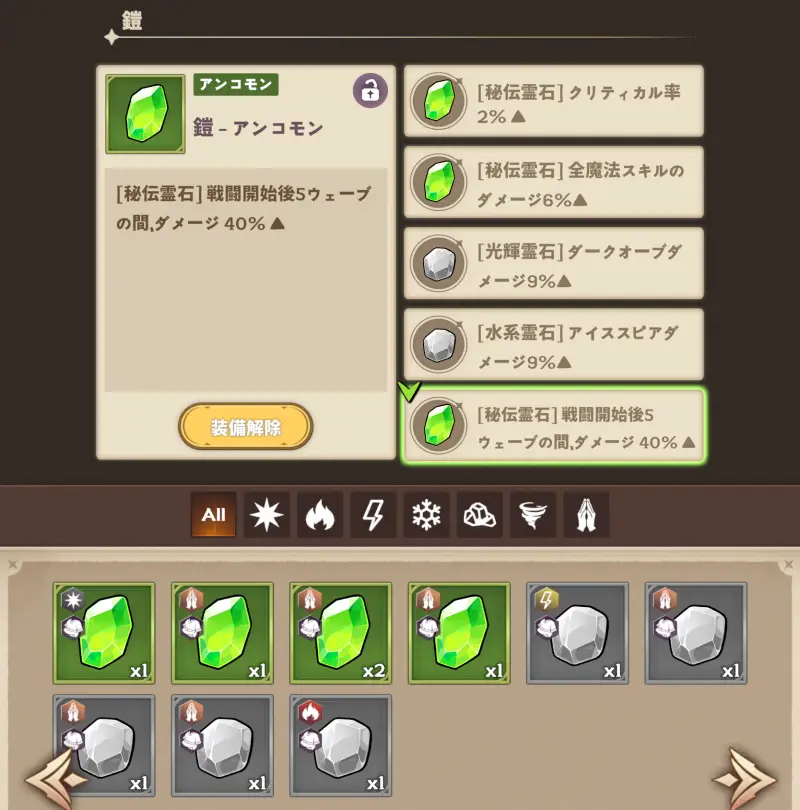Select the rock earth element filter
The image size is (800, 810).
pyautogui.click(x=480, y=515)
